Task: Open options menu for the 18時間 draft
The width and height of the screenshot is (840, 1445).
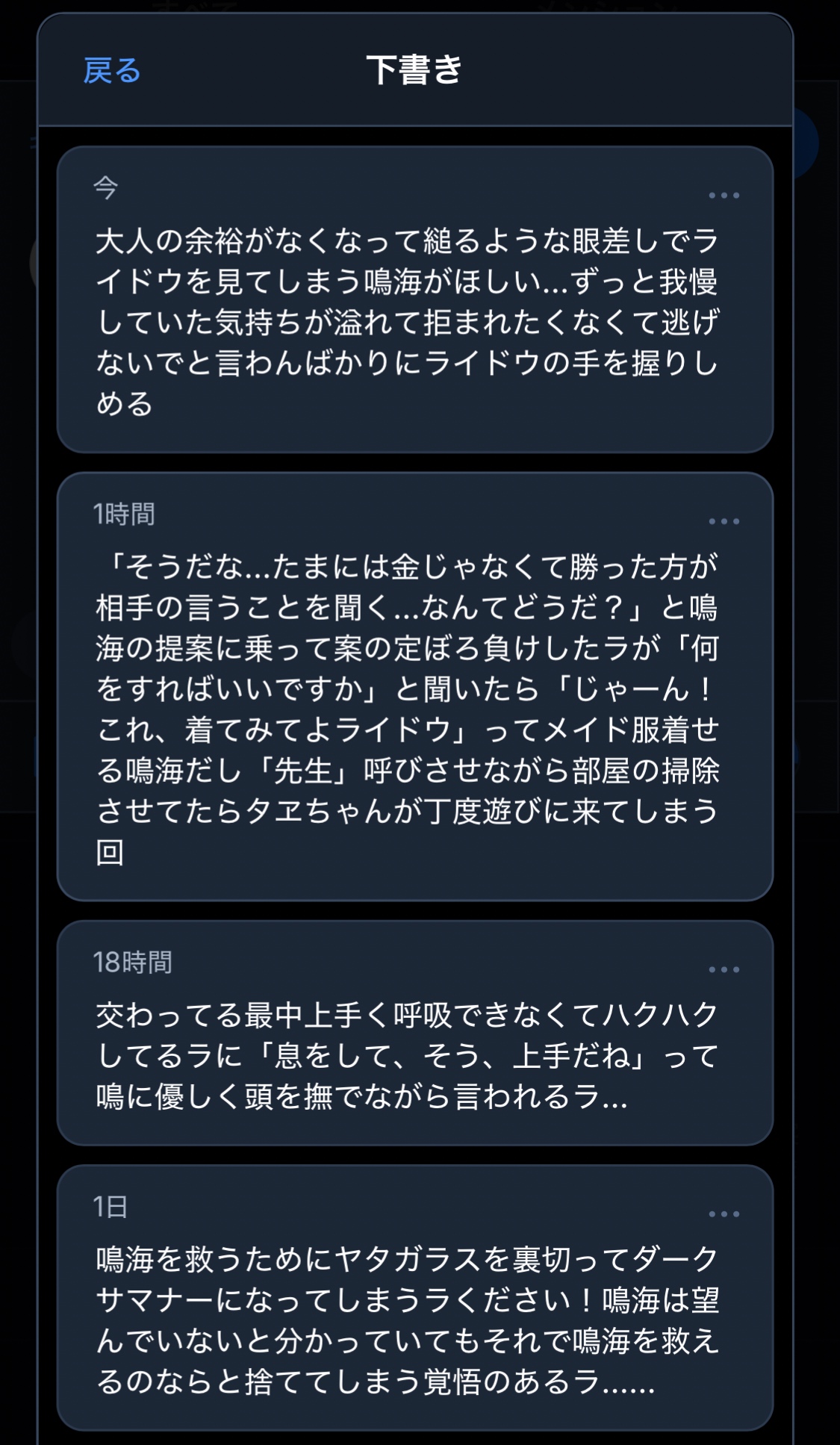Action: (724, 969)
